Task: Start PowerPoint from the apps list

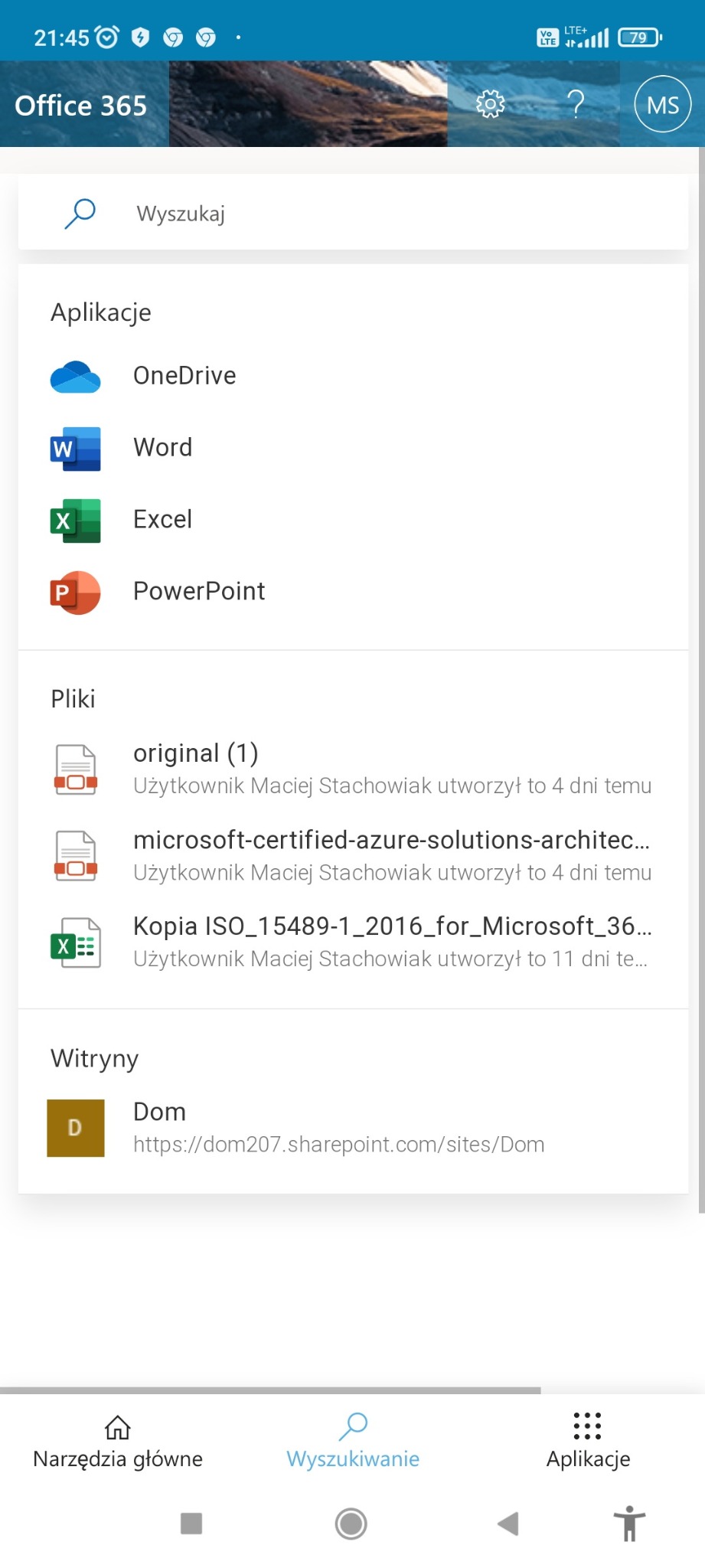Action: point(199,591)
